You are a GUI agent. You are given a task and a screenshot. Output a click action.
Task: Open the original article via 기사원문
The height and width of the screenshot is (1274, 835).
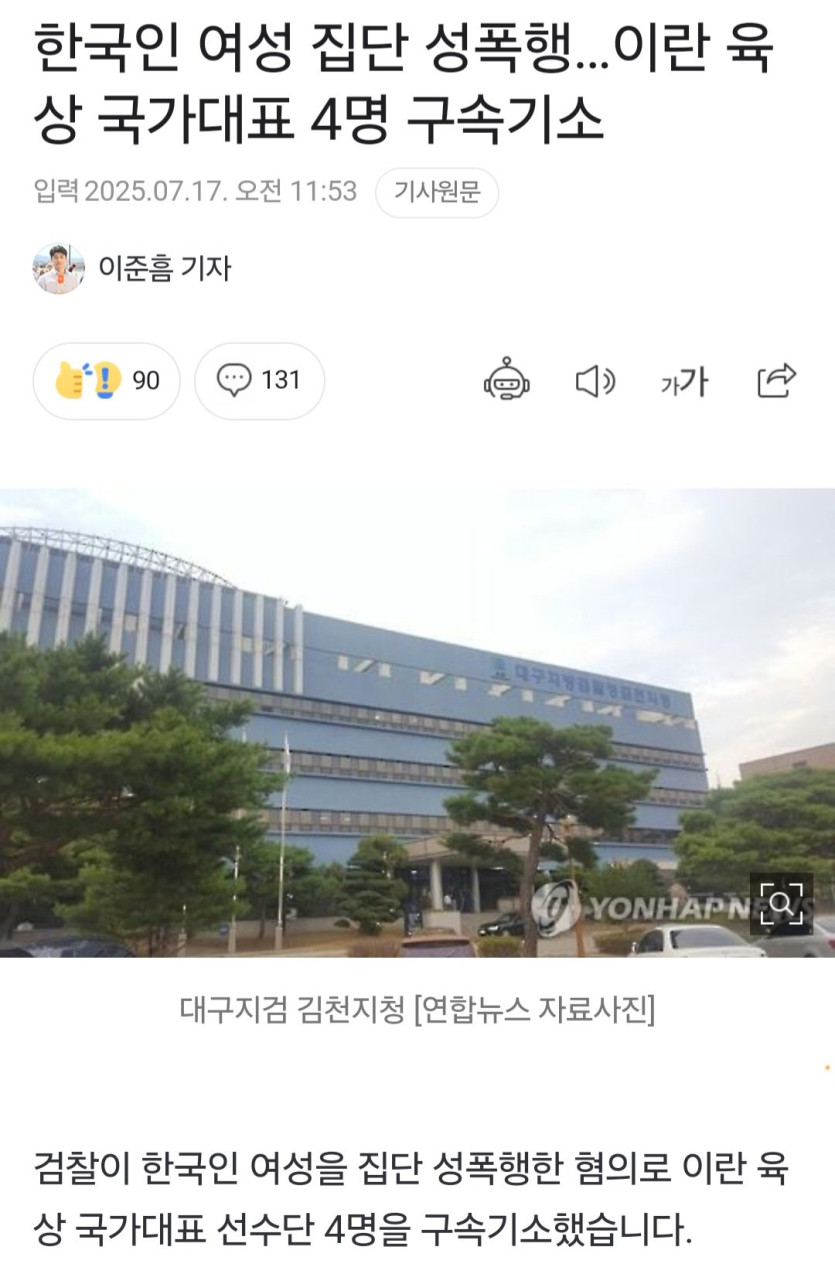tap(436, 193)
